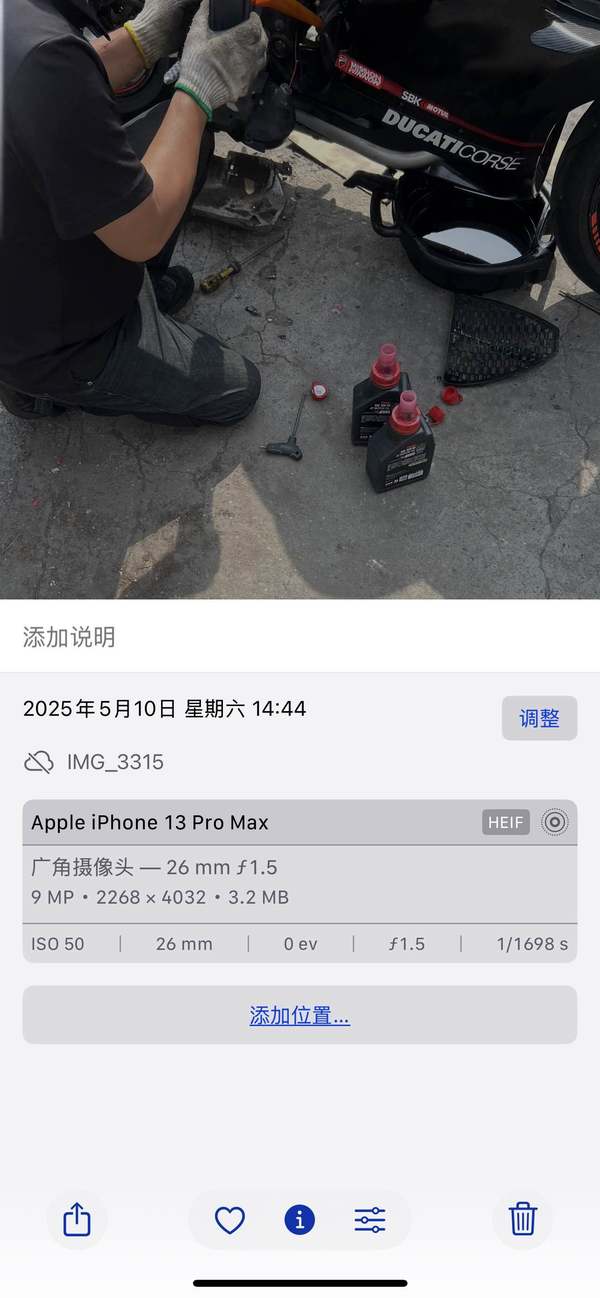This screenshot has width=600, height=1298.
Task: Delete this photo with the trash icon
Action: point(522,1220)
